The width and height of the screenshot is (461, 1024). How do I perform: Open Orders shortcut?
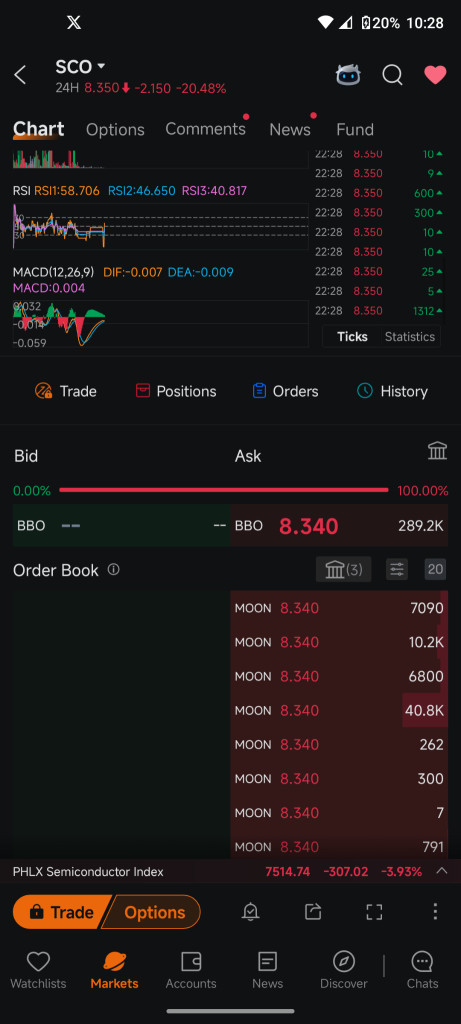click(x=285, y=391)
